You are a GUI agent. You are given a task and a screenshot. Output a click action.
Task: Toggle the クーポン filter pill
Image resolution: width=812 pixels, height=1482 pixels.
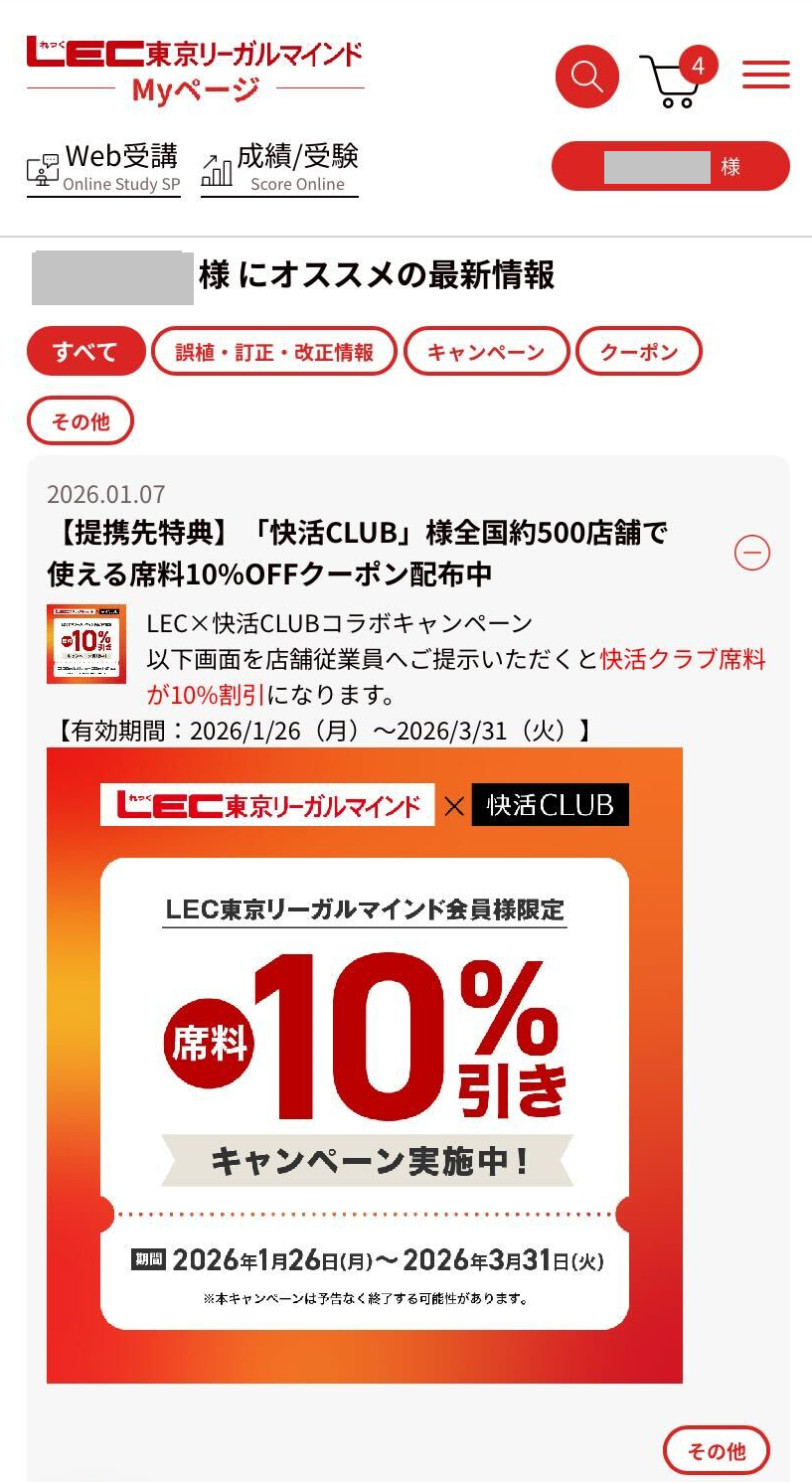point(638,350)
